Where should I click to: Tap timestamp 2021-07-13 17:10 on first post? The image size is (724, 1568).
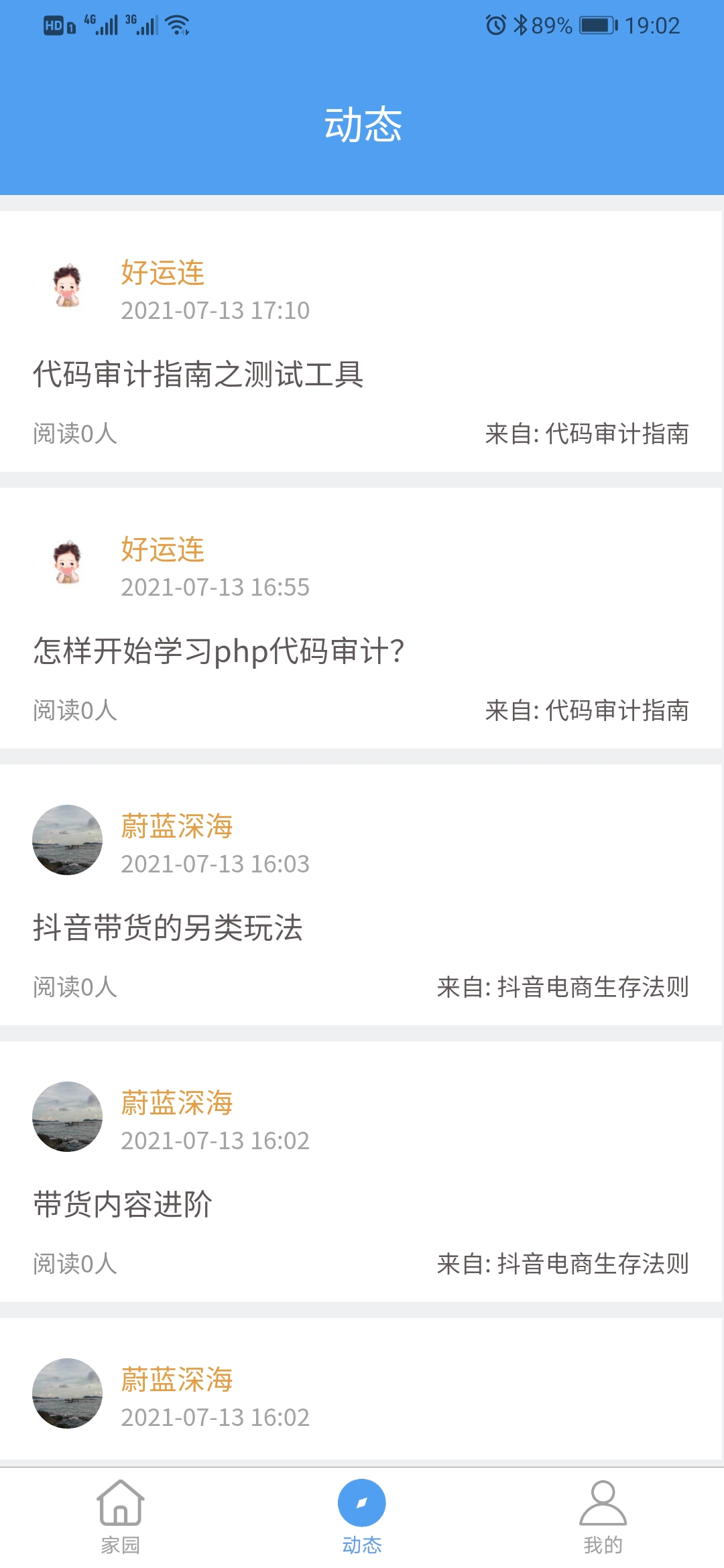(x=215, y=310)
